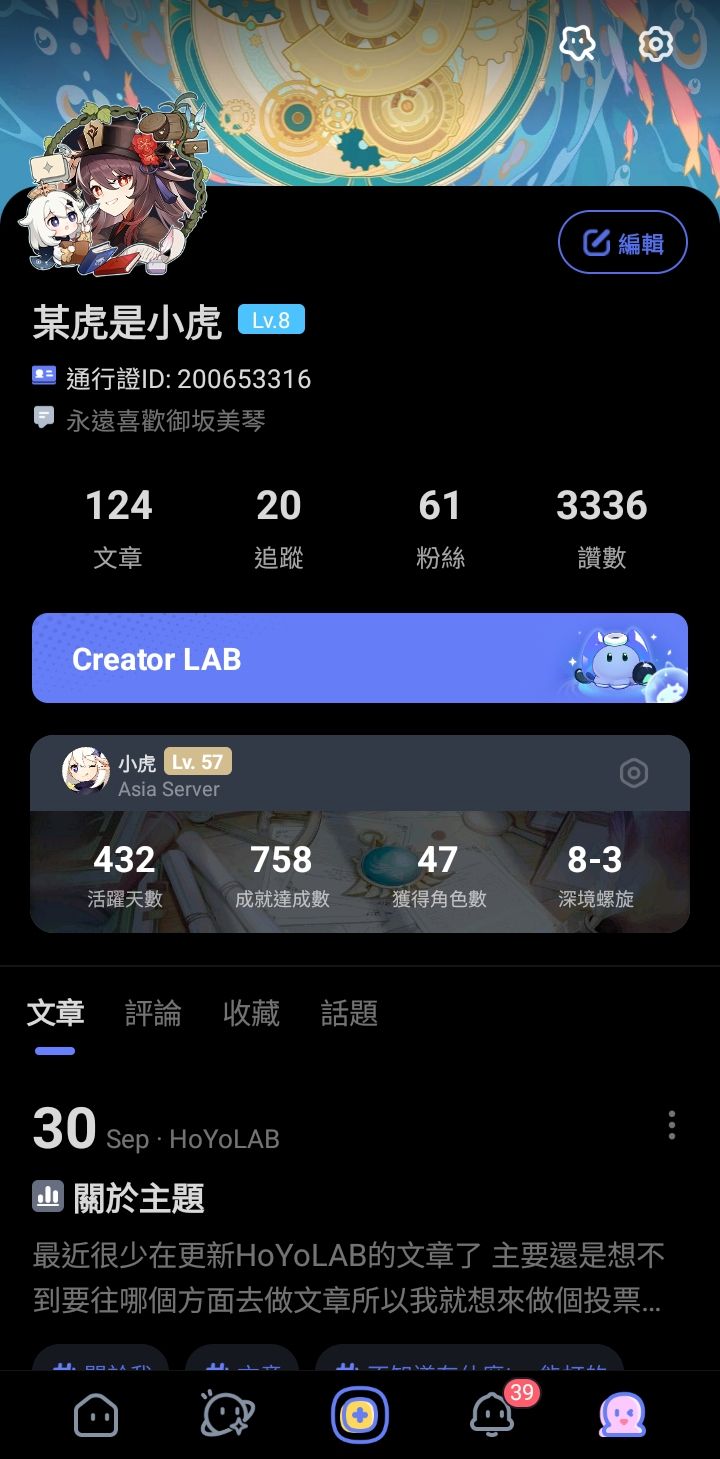The image size is (720, 1459).
Task: Switch to the 收藏 tab
Action: (250, 1014)
